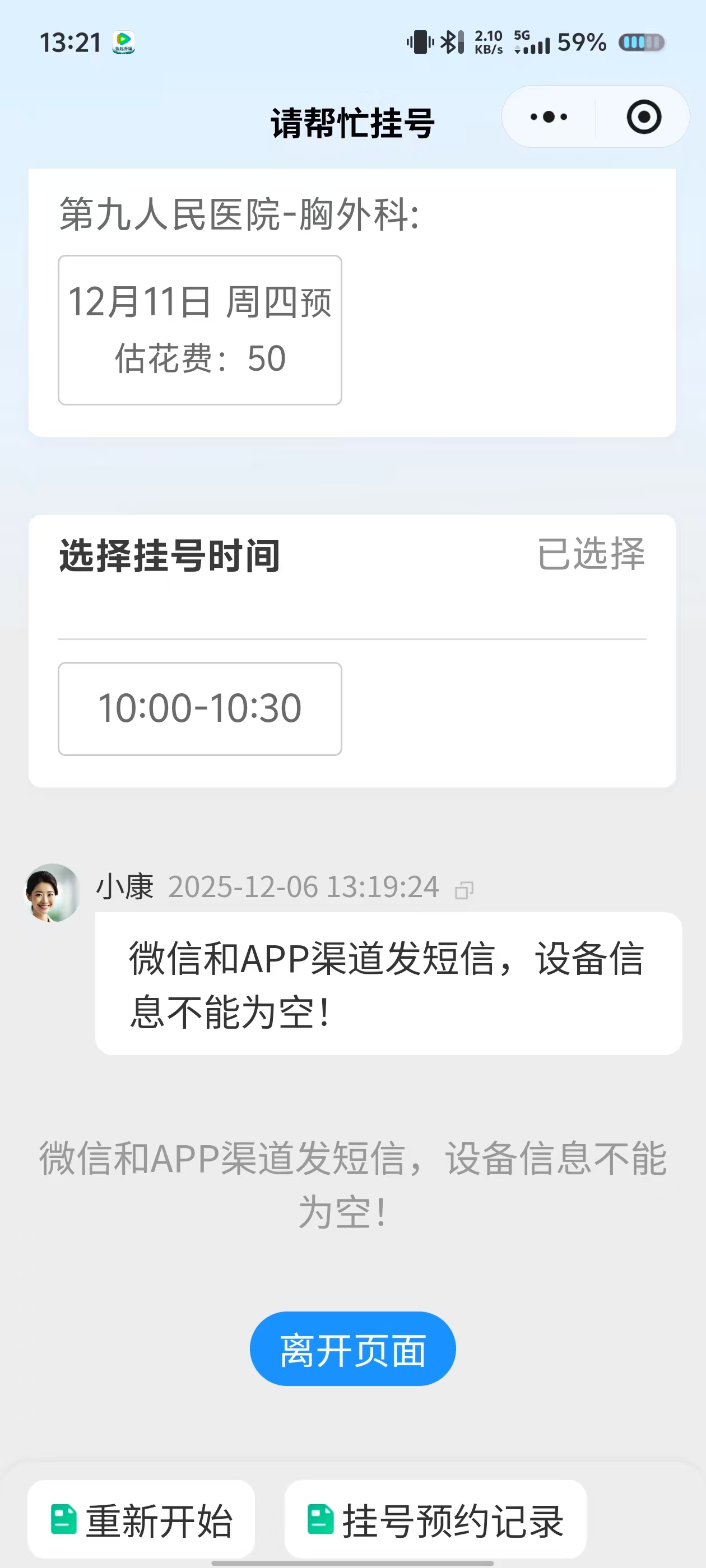This screenshot has height=1568, width=706.
Task: Open 挂号预约记录 appointment history
Action: click(x=435, y=1520)
